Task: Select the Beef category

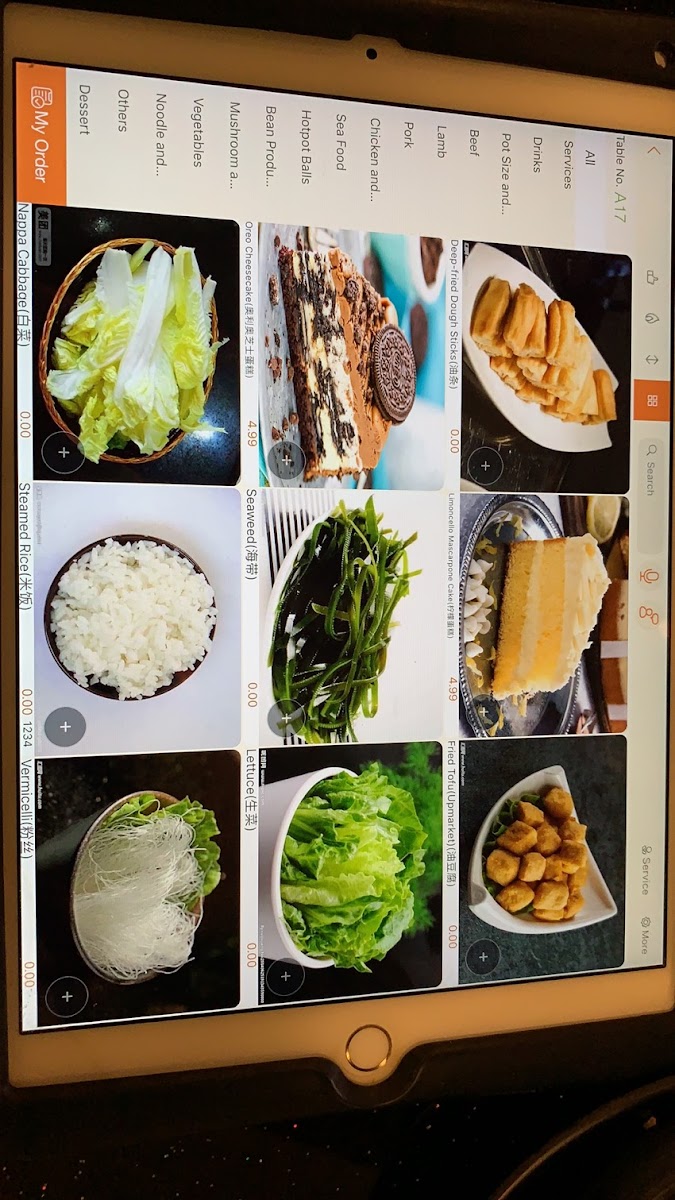Action: click(474, 141)
